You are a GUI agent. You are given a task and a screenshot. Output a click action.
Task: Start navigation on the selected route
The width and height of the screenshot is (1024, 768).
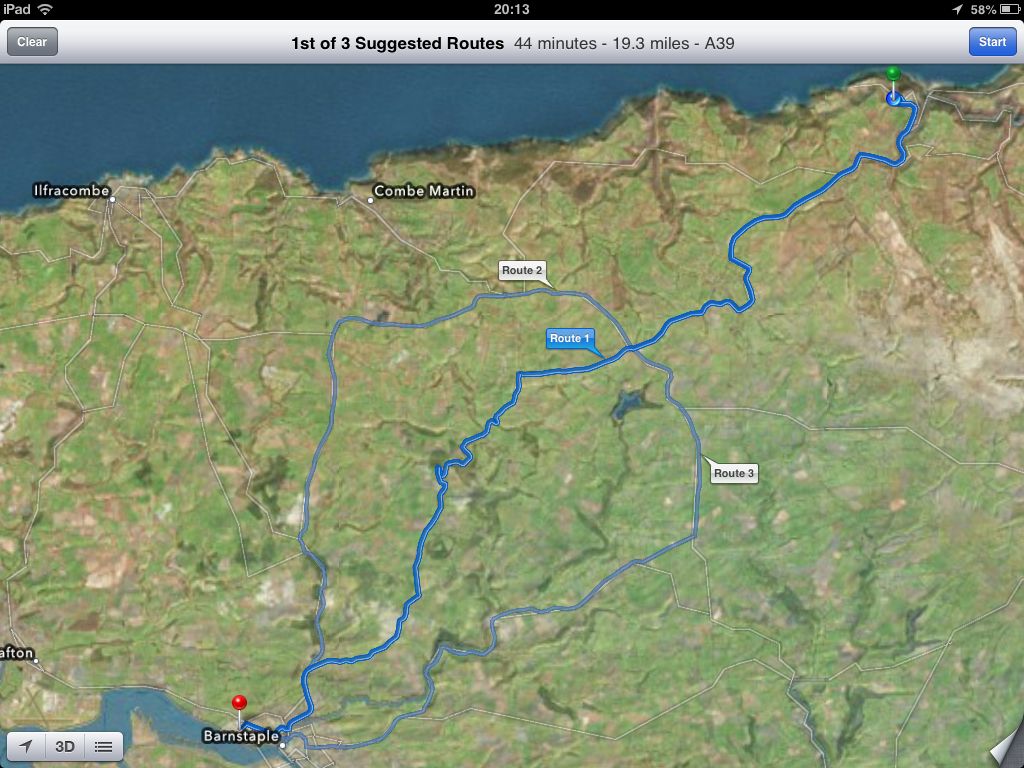click(x=992, y=42)
